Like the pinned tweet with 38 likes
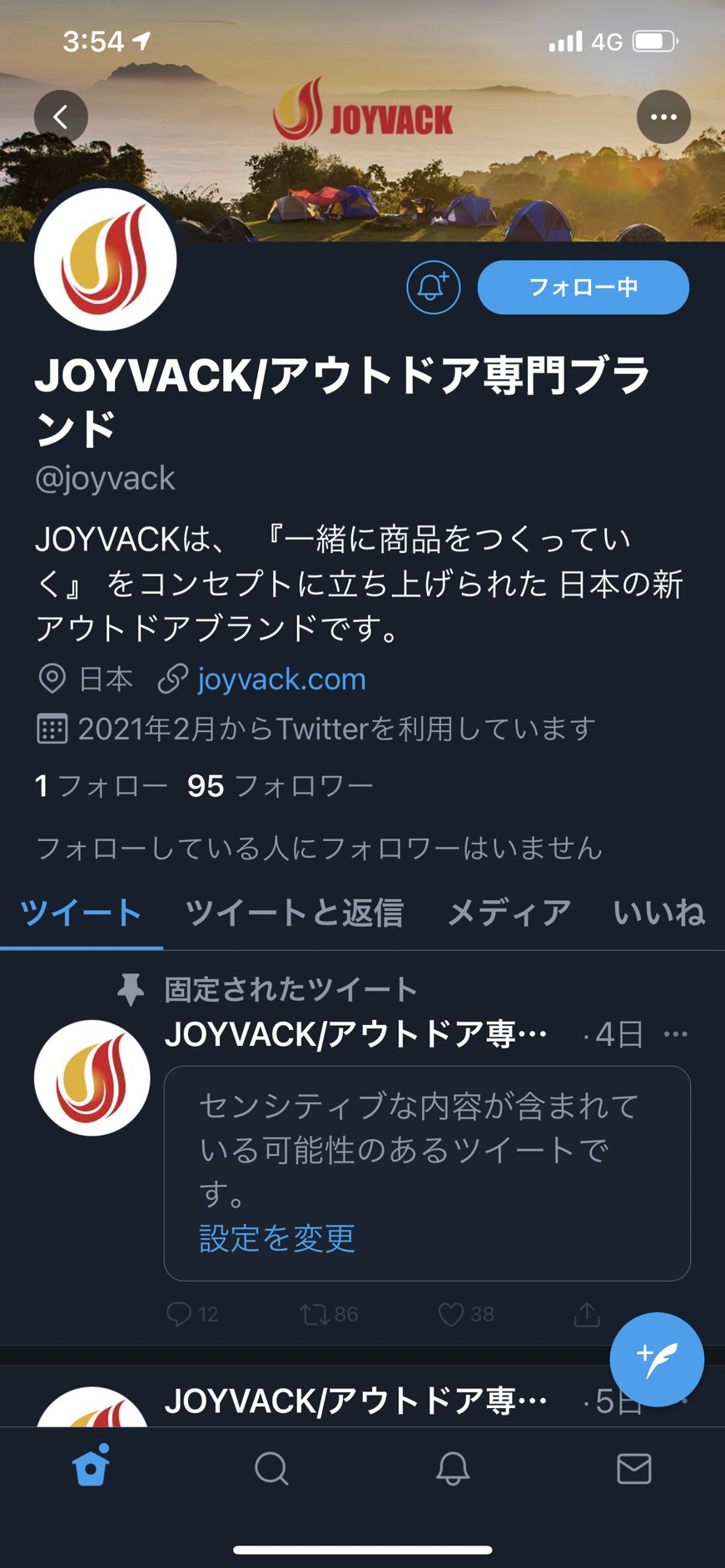725x1568 pixels. (465, 1314)
